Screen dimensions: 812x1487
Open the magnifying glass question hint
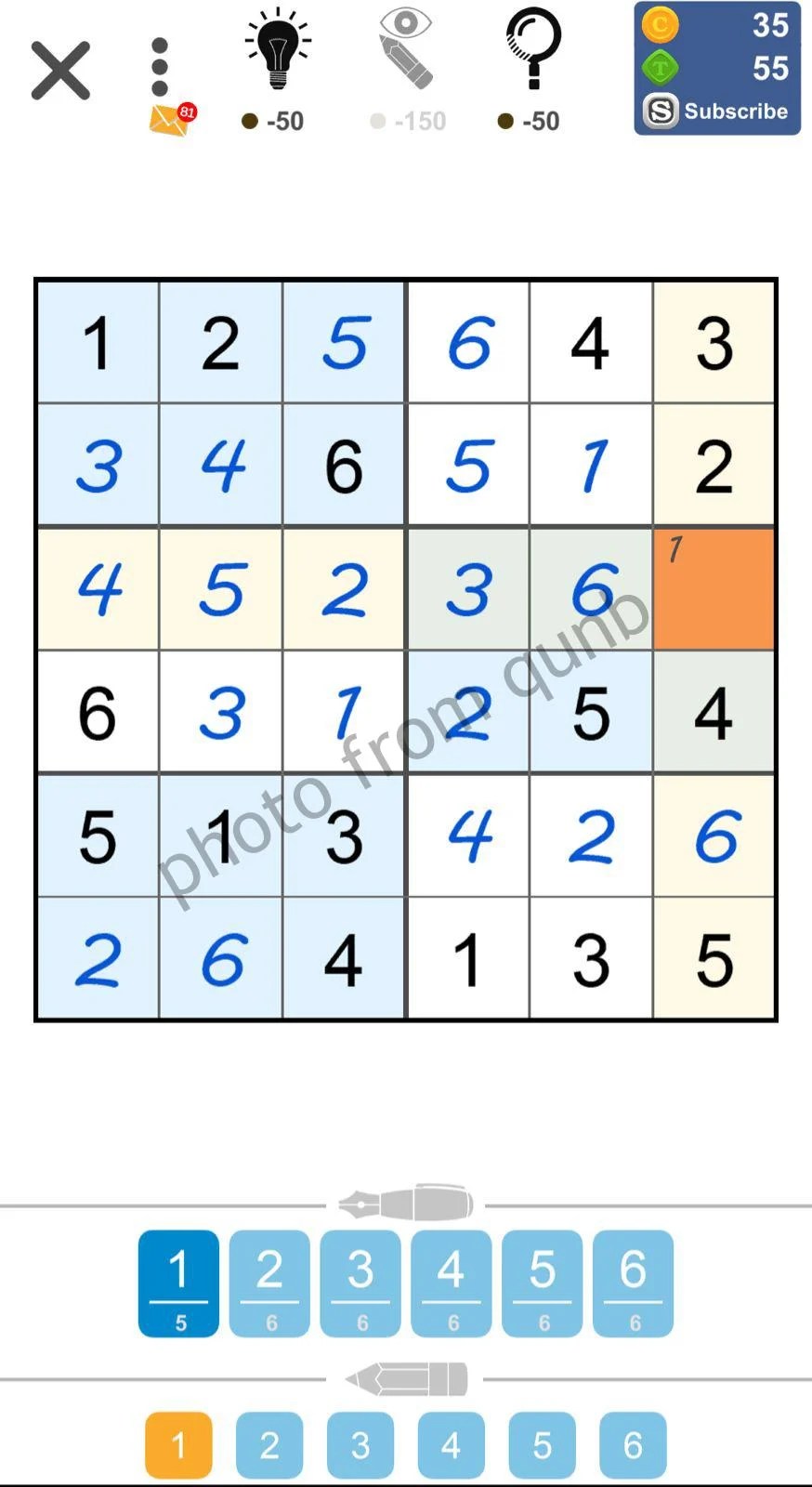(x=534, y=51)
